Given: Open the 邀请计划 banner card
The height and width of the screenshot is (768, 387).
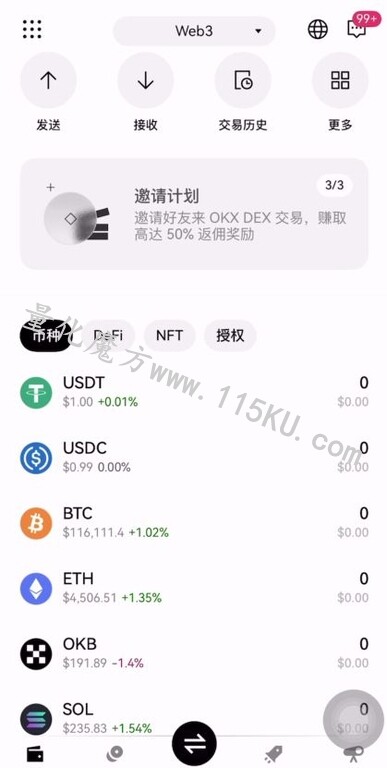Looking at the screenshot, I should [x=194, y=214].
